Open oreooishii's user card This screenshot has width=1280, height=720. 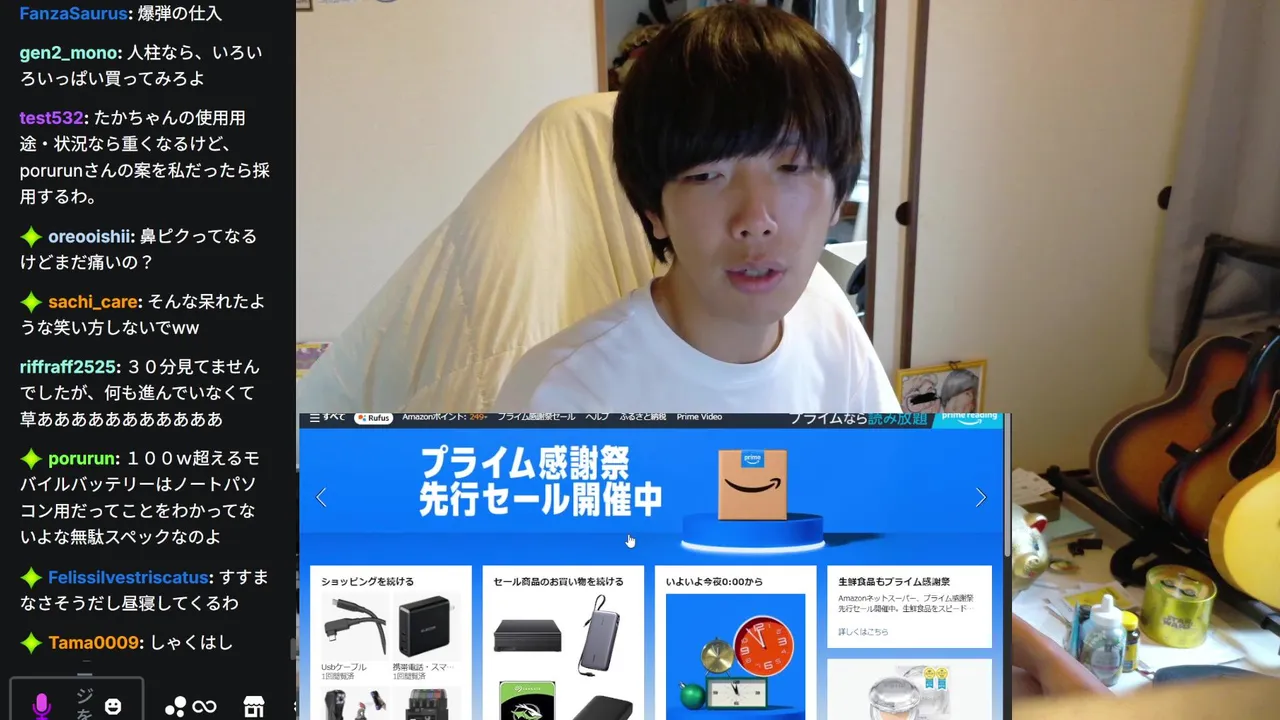(89, 237)
